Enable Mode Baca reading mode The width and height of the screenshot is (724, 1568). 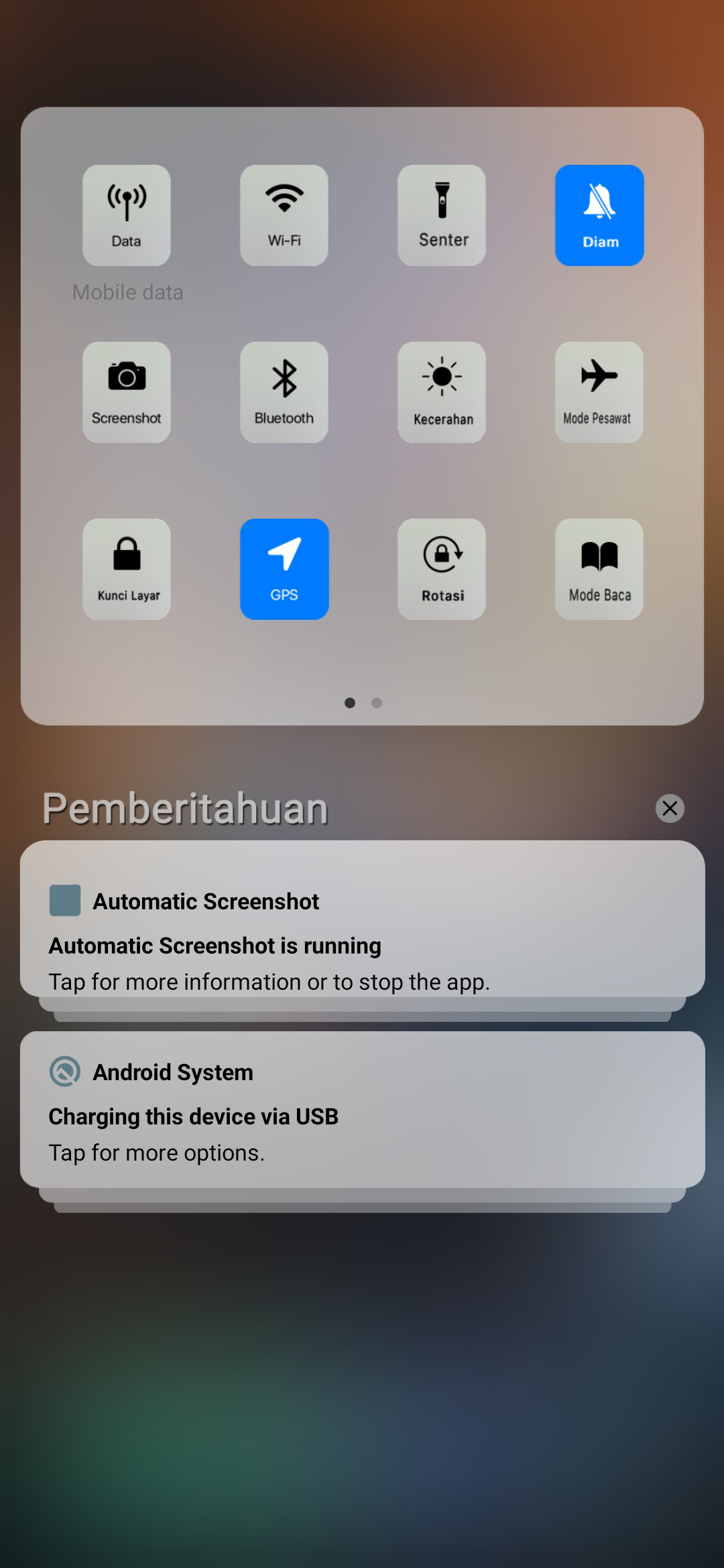click(599, 569)
